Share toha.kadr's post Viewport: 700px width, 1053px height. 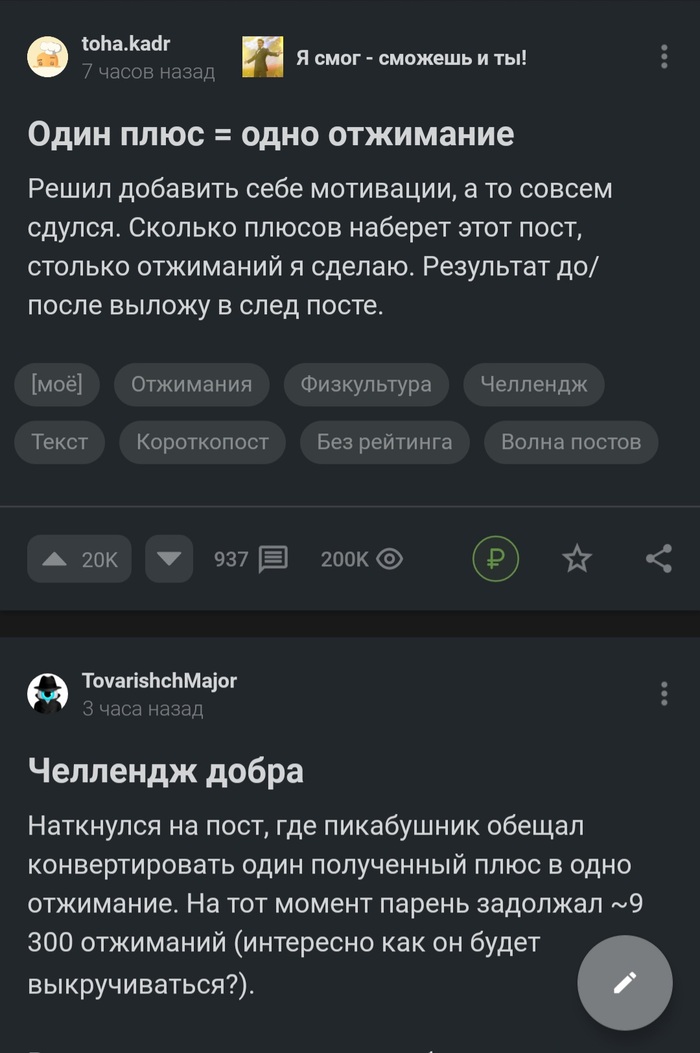click(x=659, y=559)
